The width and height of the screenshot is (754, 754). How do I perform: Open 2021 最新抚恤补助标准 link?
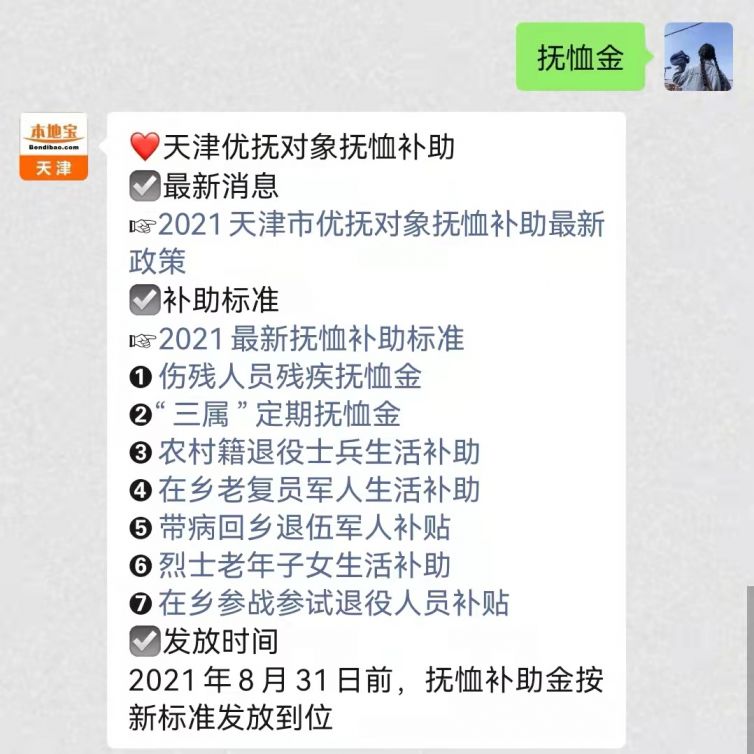point(311,339)
